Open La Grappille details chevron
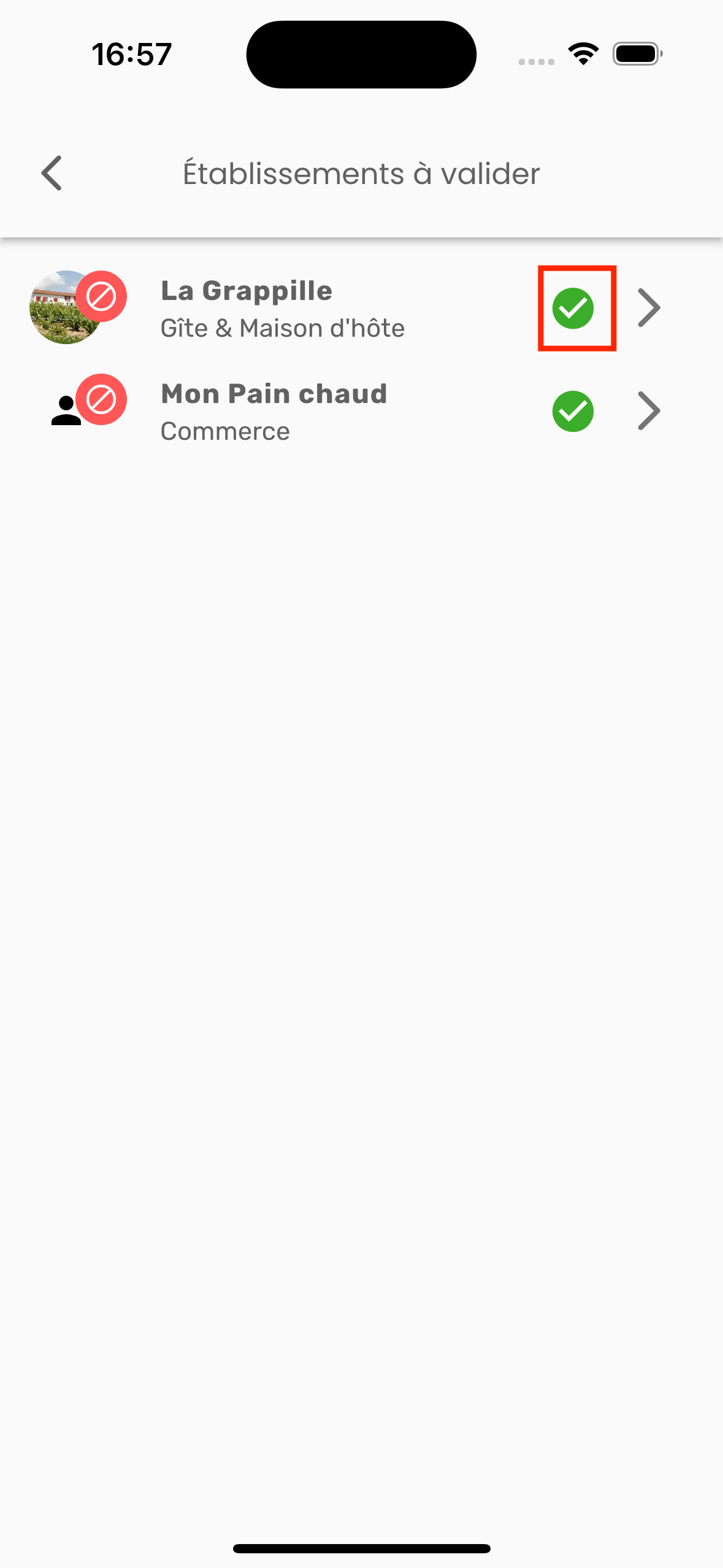 coord(649,308)
